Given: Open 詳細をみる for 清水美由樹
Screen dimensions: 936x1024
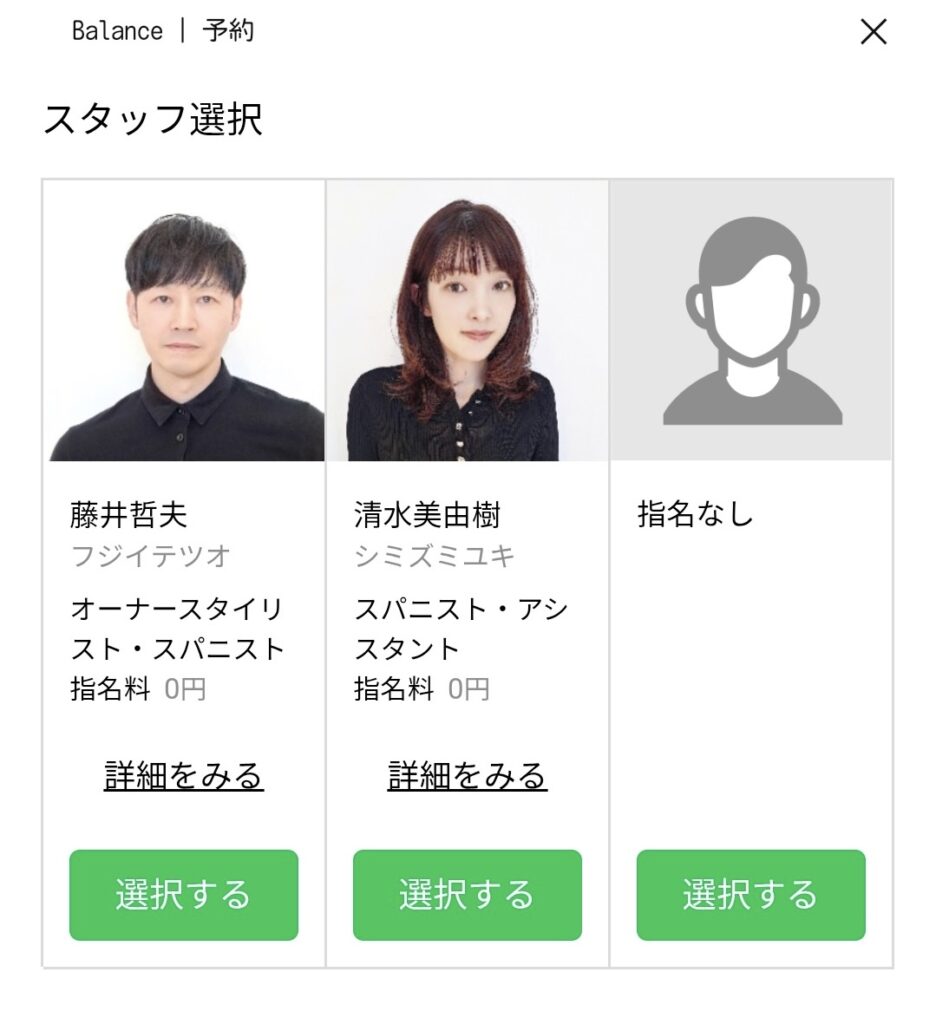Looking at the screenshot, I should [467, 776].
